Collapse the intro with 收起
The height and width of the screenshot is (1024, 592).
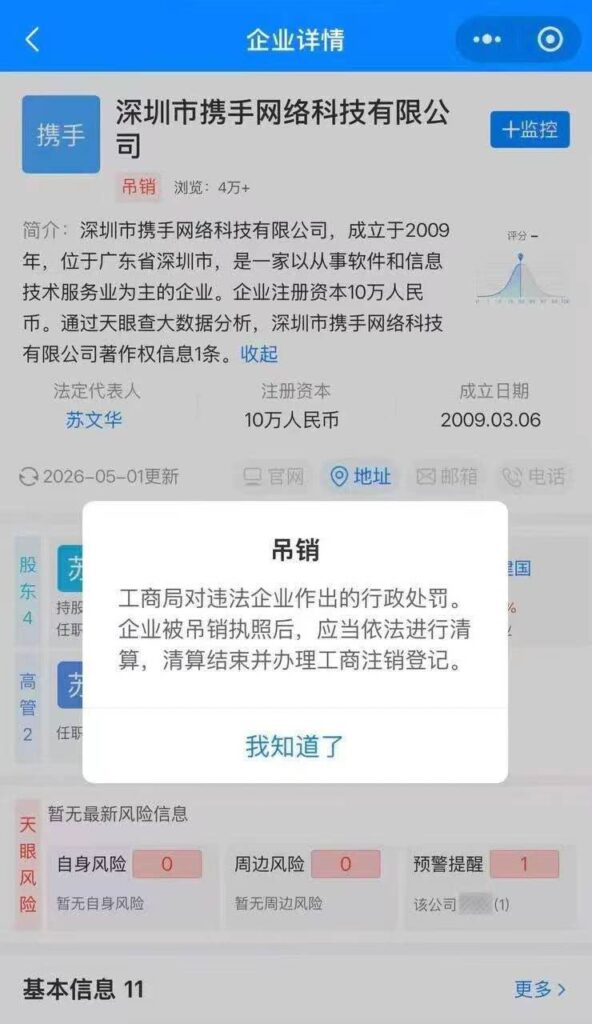point(259,354)
